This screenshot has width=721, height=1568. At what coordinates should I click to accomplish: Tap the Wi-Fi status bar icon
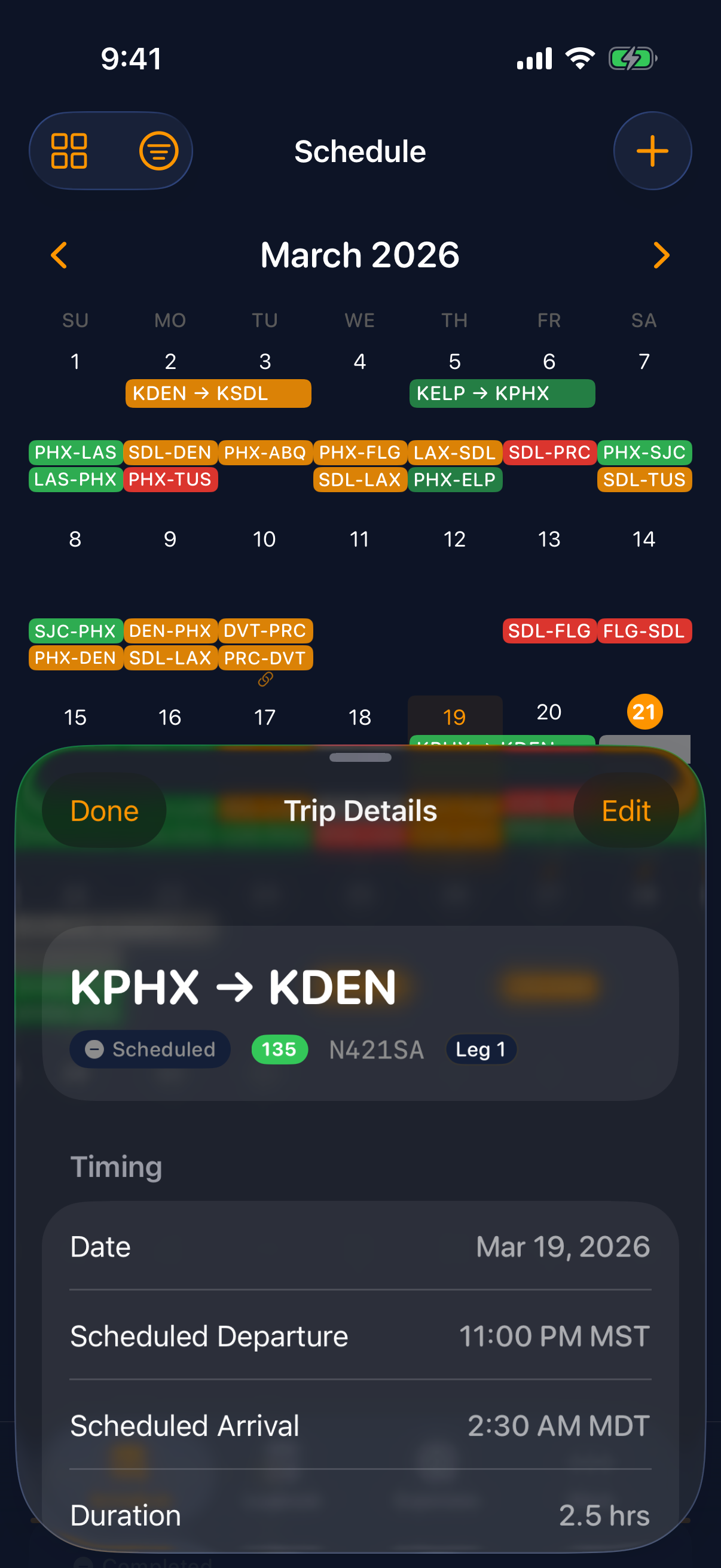[x=579, y=57]
